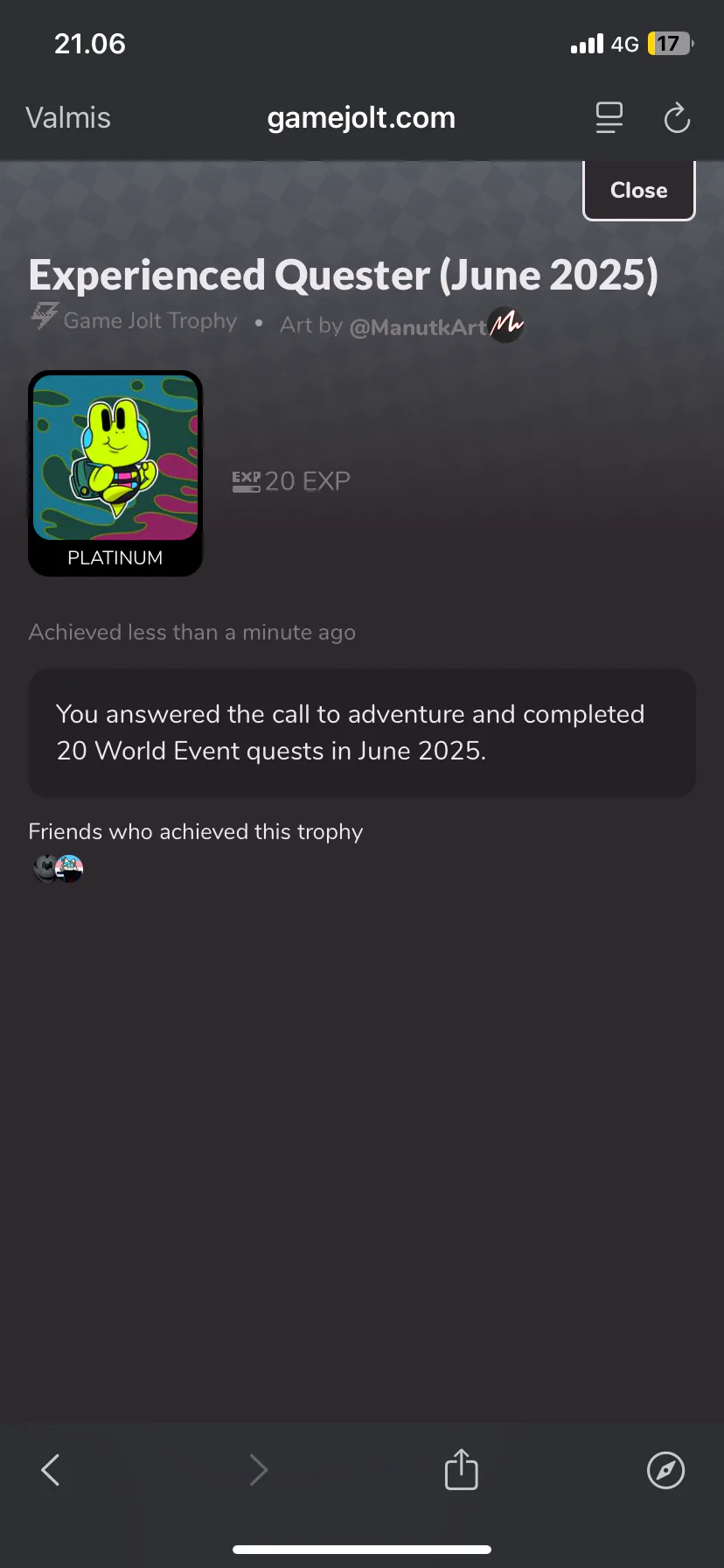
Task: Share this page
Action: click(x=461, y=1468)
